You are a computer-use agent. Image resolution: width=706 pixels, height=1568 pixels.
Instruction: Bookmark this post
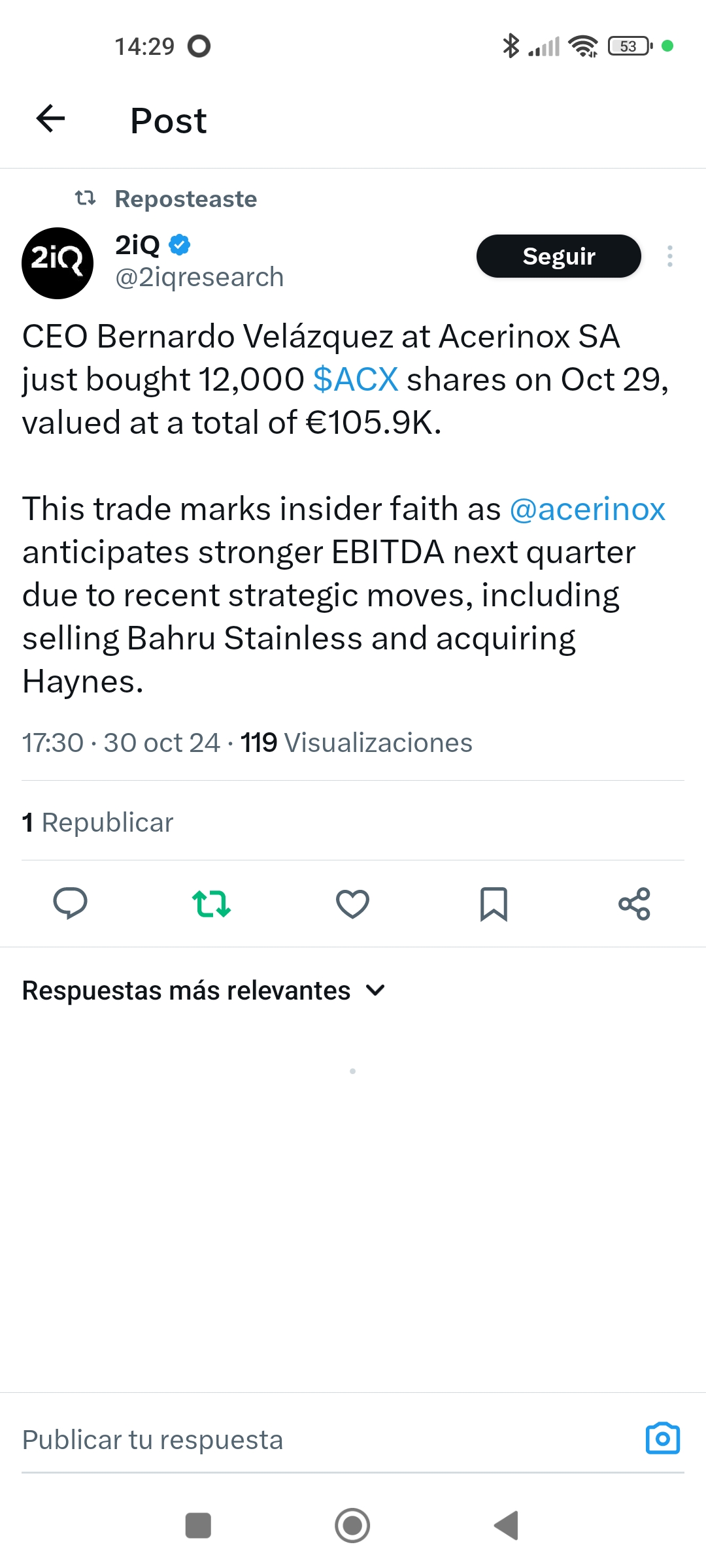494,904
